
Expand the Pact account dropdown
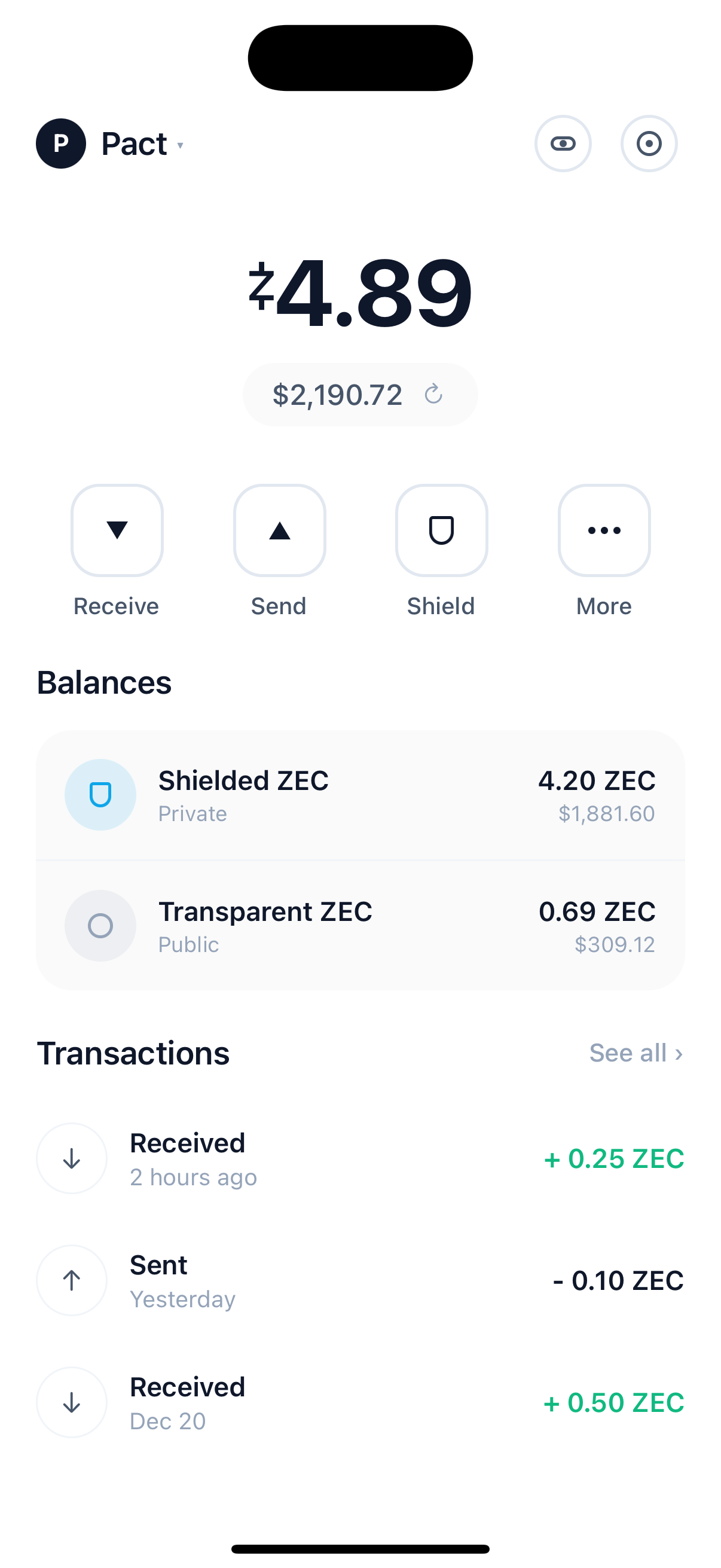point(180,146)
